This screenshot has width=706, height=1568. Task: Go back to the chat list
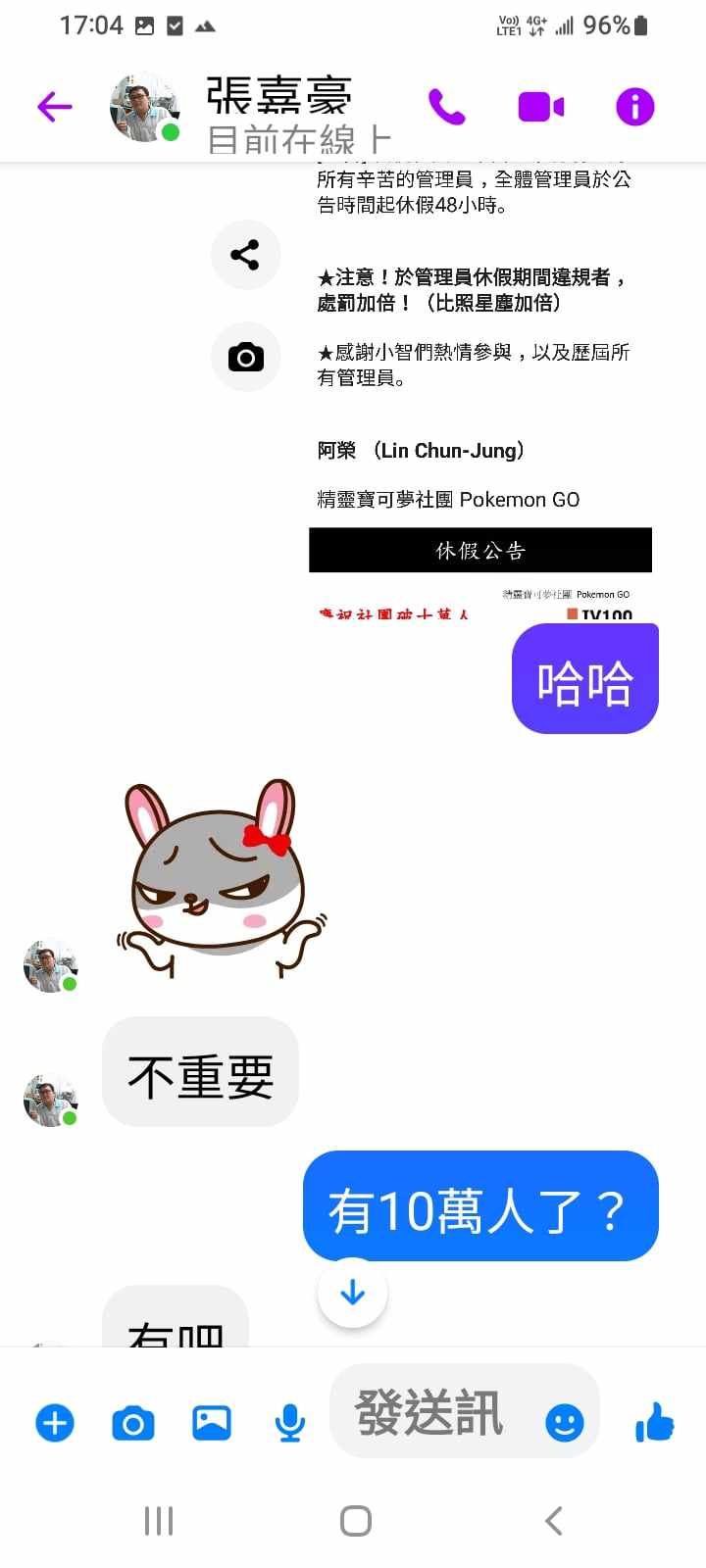[x=55, y=106]
